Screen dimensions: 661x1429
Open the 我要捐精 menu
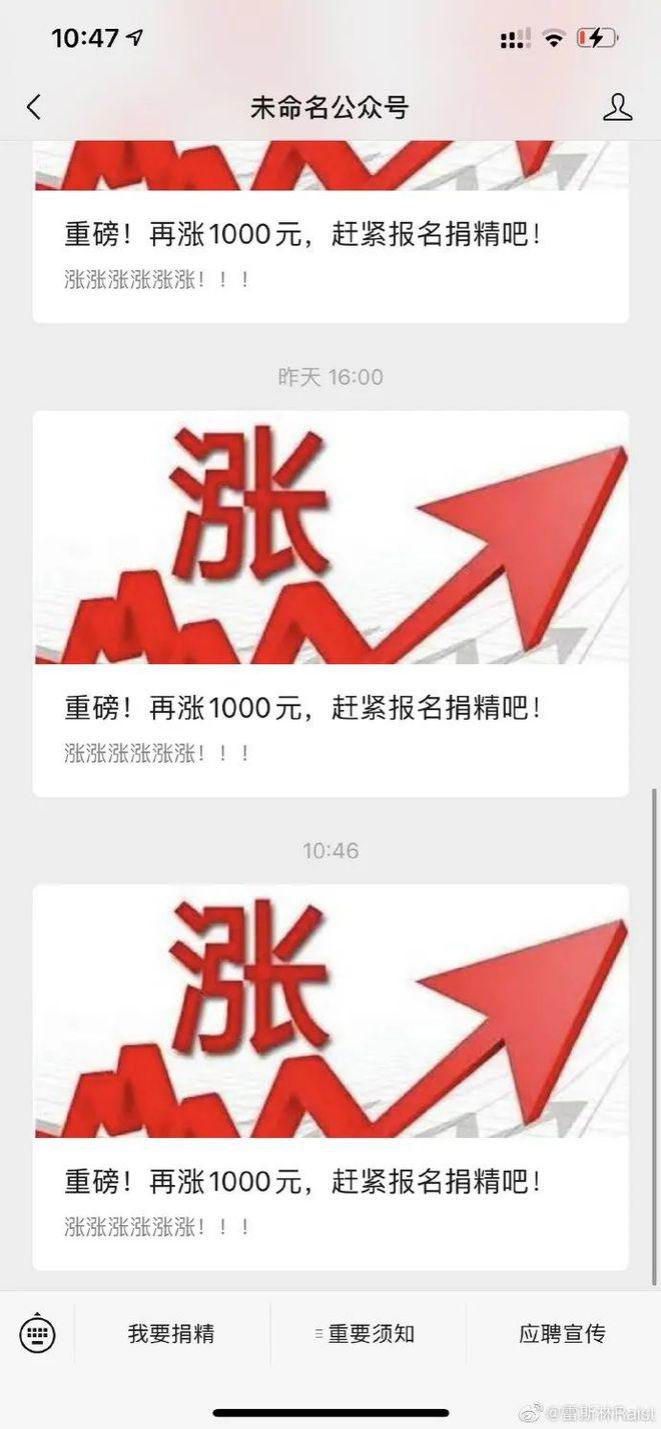[x=171, y=1333]
